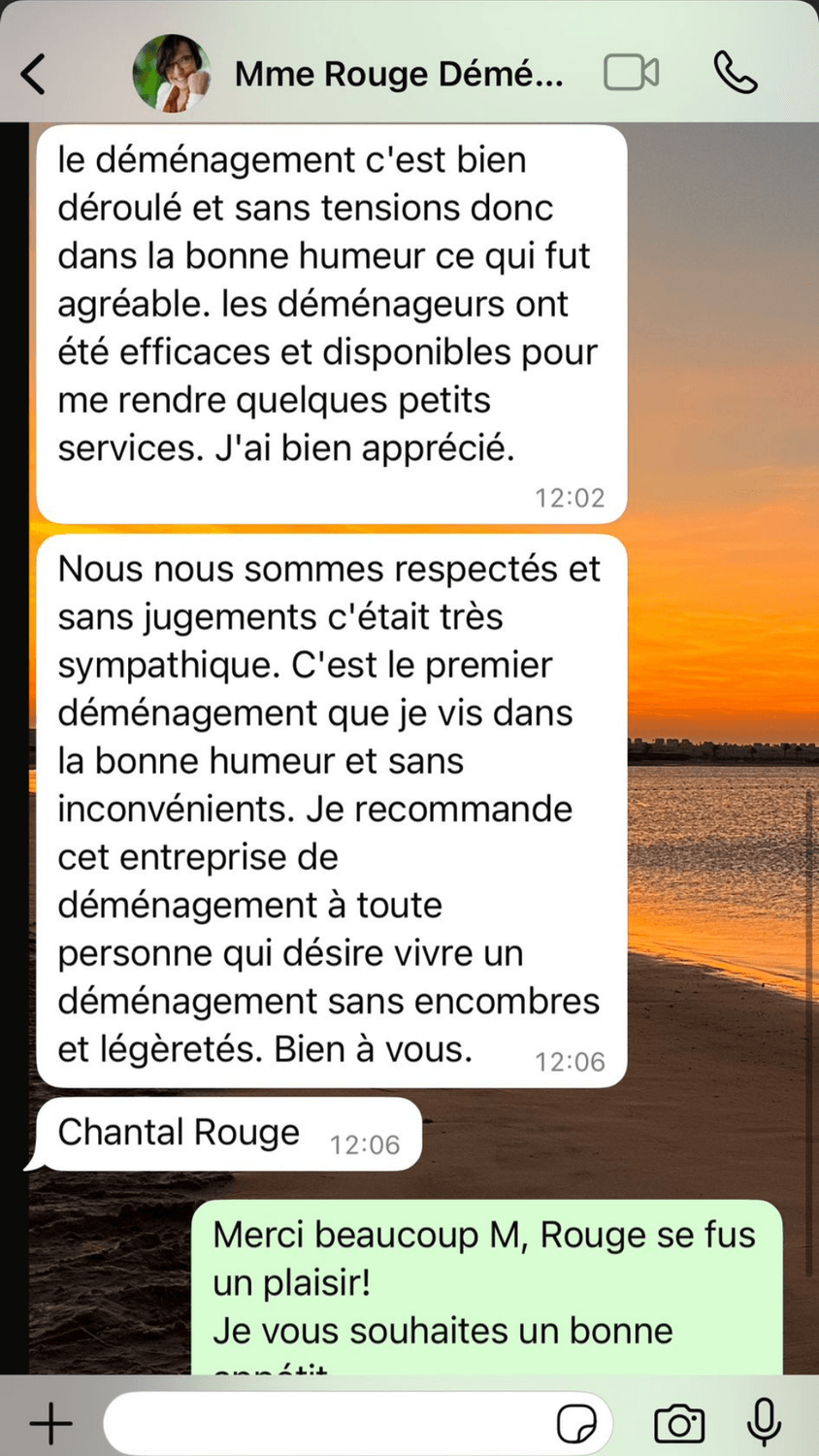Open Mme Rouge's profile photo
The height and width of the screenshot is (1456, 819).
click(172, 74)
